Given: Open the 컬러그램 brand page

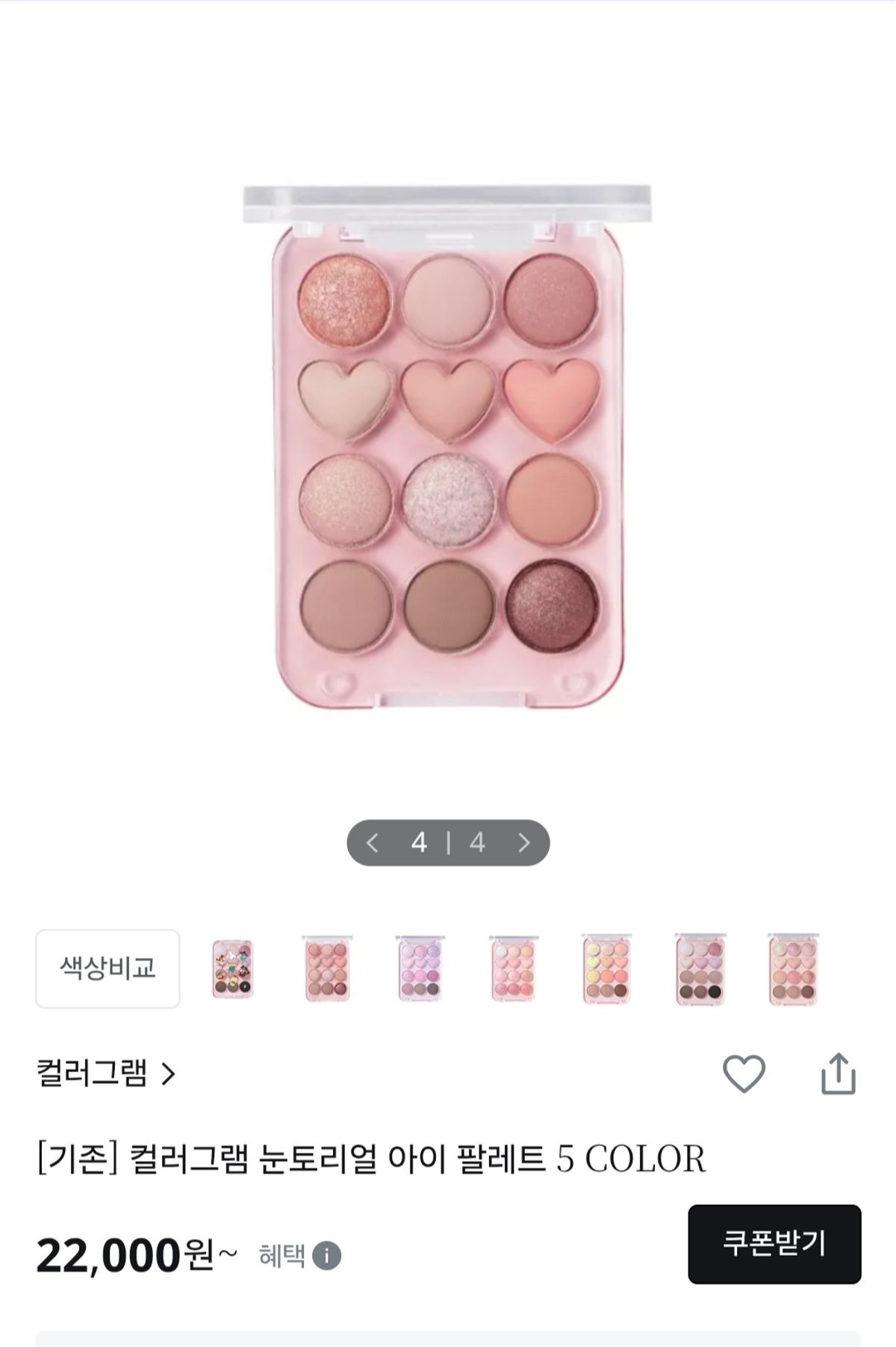Looking at the screenshot, I should pyautogui.click(x=105, y=1074).
